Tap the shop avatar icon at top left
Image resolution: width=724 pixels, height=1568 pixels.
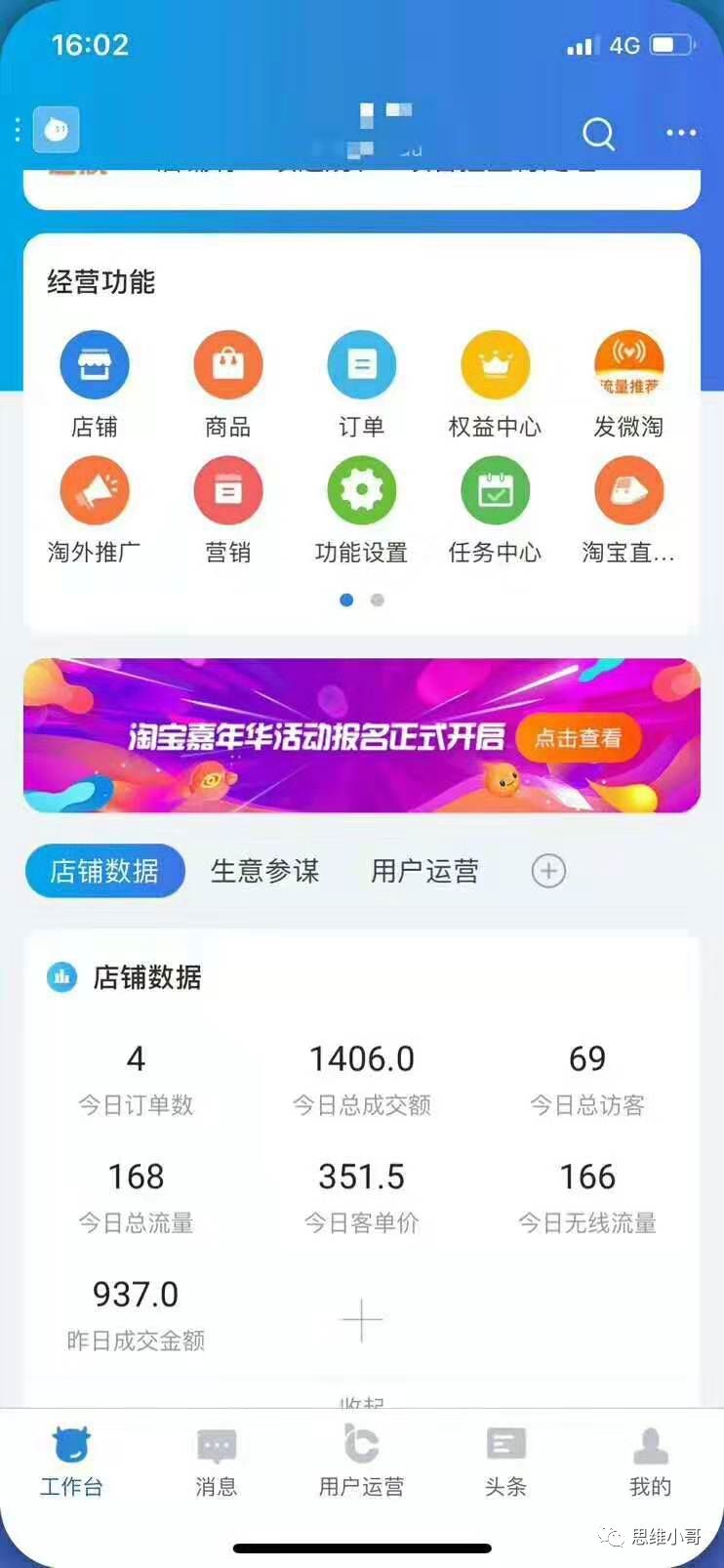coord(57,130)
